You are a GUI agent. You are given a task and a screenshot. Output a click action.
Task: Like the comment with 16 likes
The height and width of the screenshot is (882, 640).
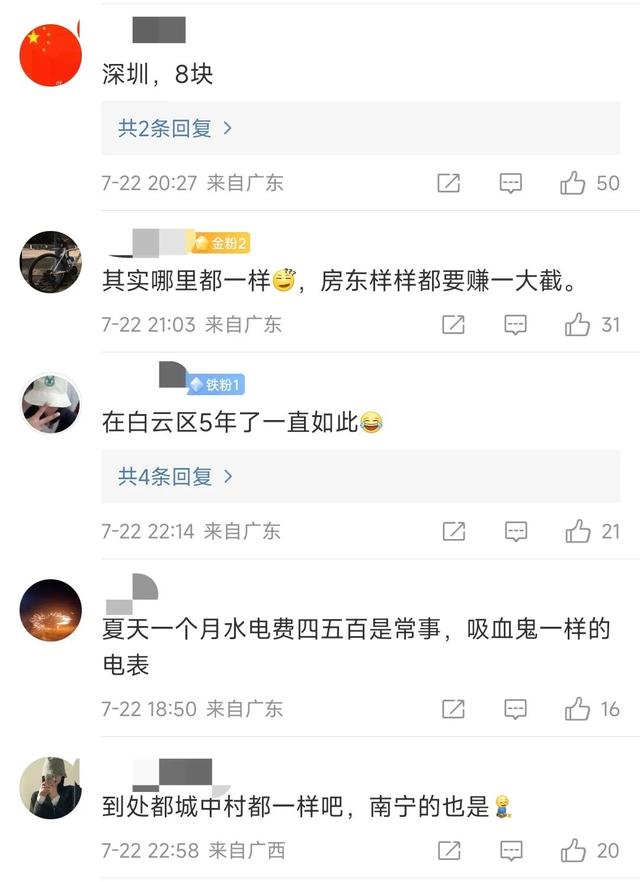coord(578,709)
